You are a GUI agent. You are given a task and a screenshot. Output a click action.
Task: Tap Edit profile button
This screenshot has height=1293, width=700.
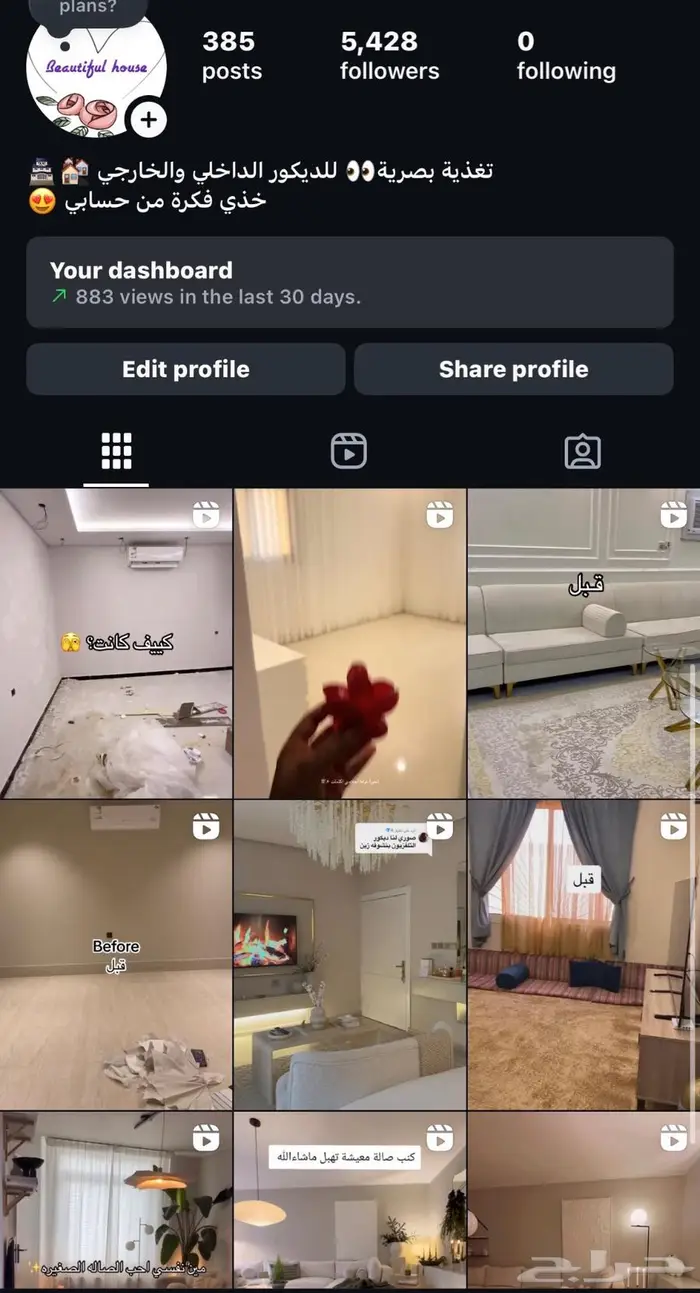point(186,369)
